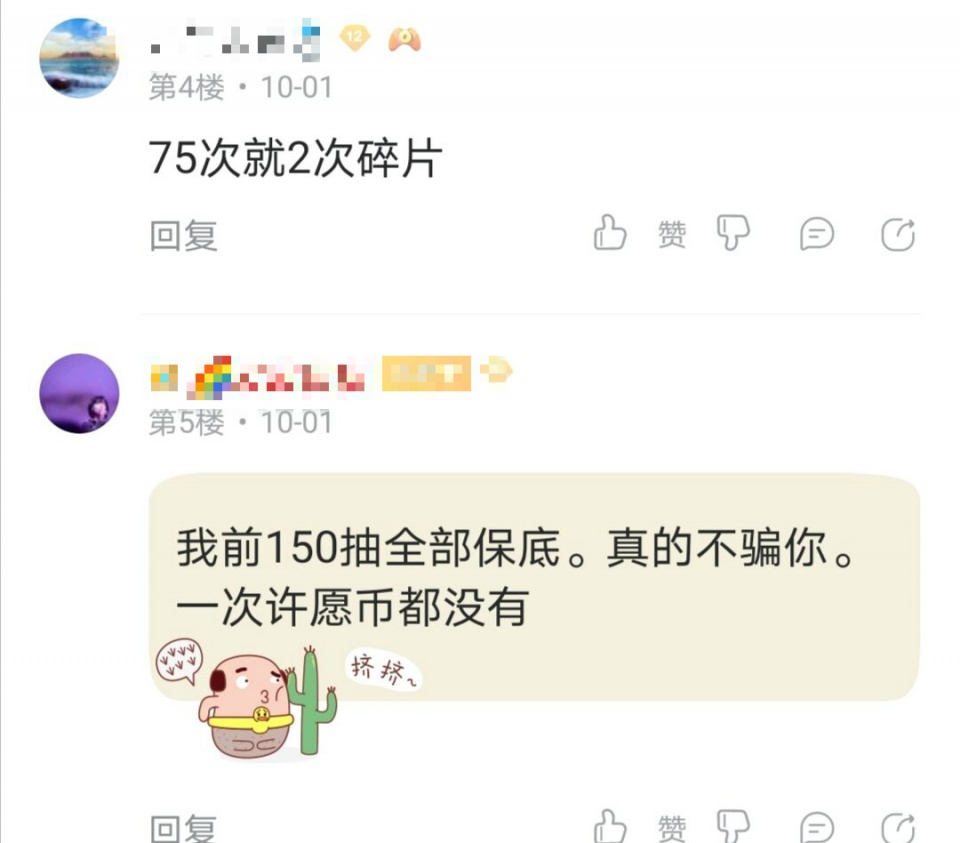Open the 4th floor commenter's avatar
Image resolution: width=960 pixels, height=843 pixels.
click(79, 58)
